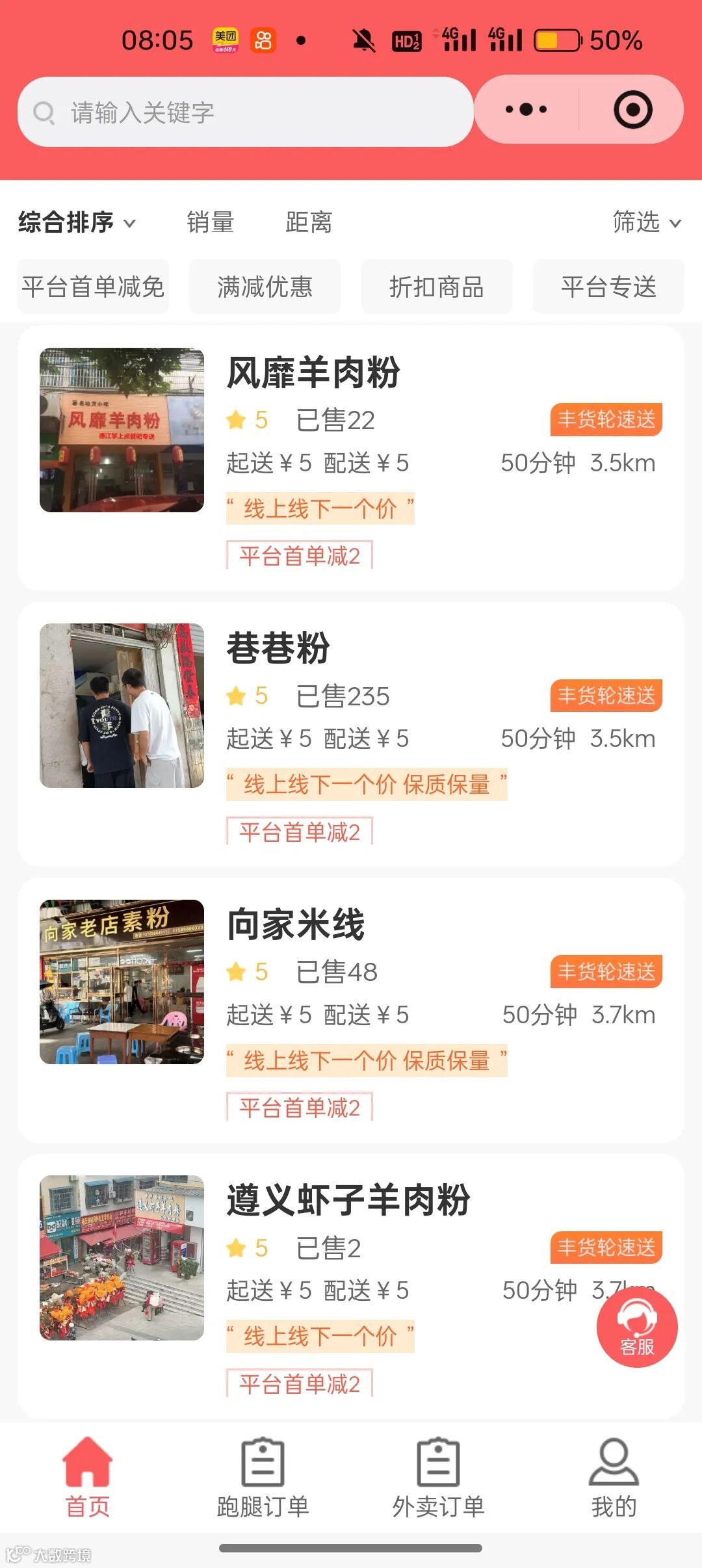
Task: Go to the 首页 tab
Action: coord(88,1477)
